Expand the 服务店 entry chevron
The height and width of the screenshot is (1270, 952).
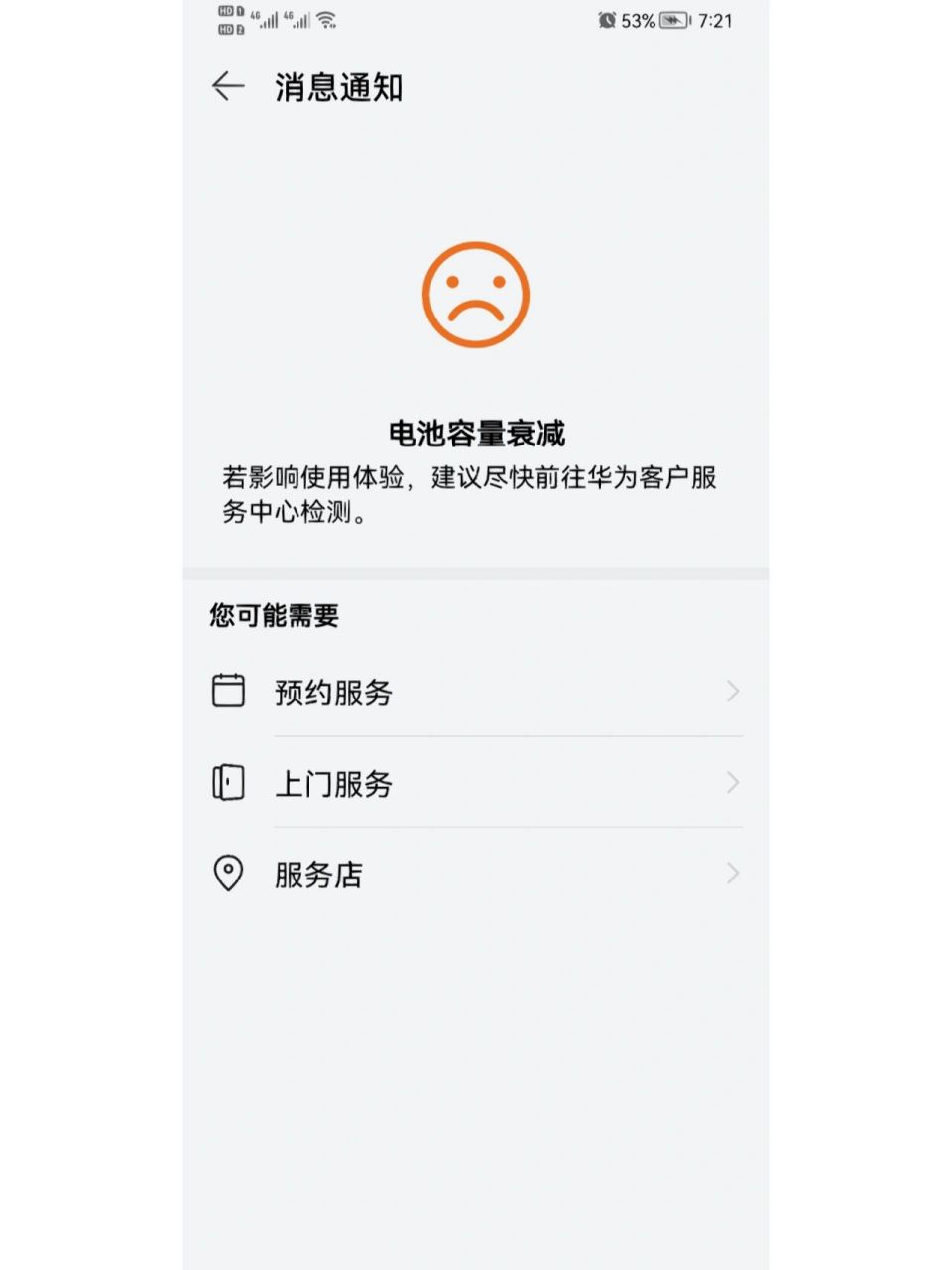733,874
